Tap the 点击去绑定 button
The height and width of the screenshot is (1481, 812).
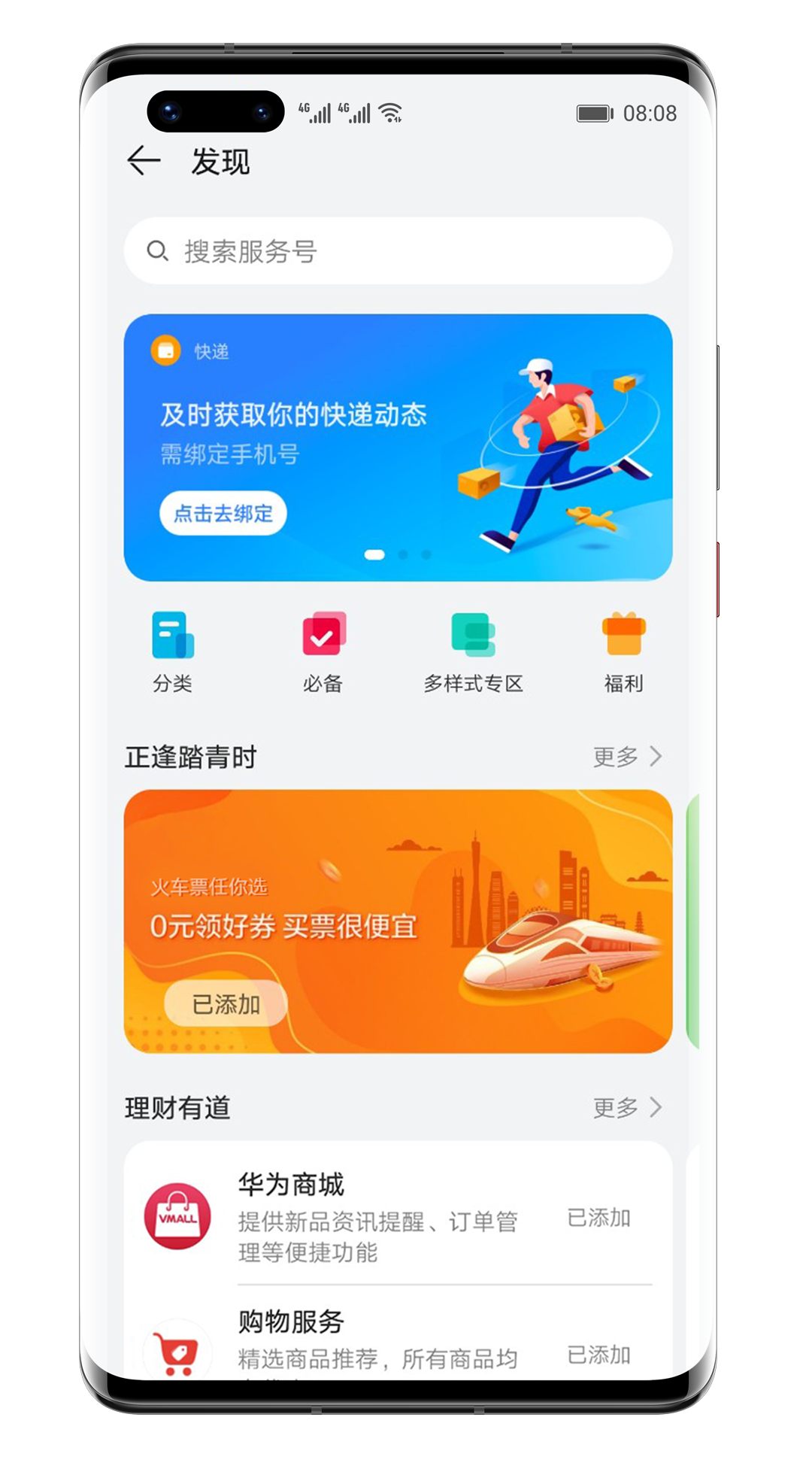tap(223, 514)
